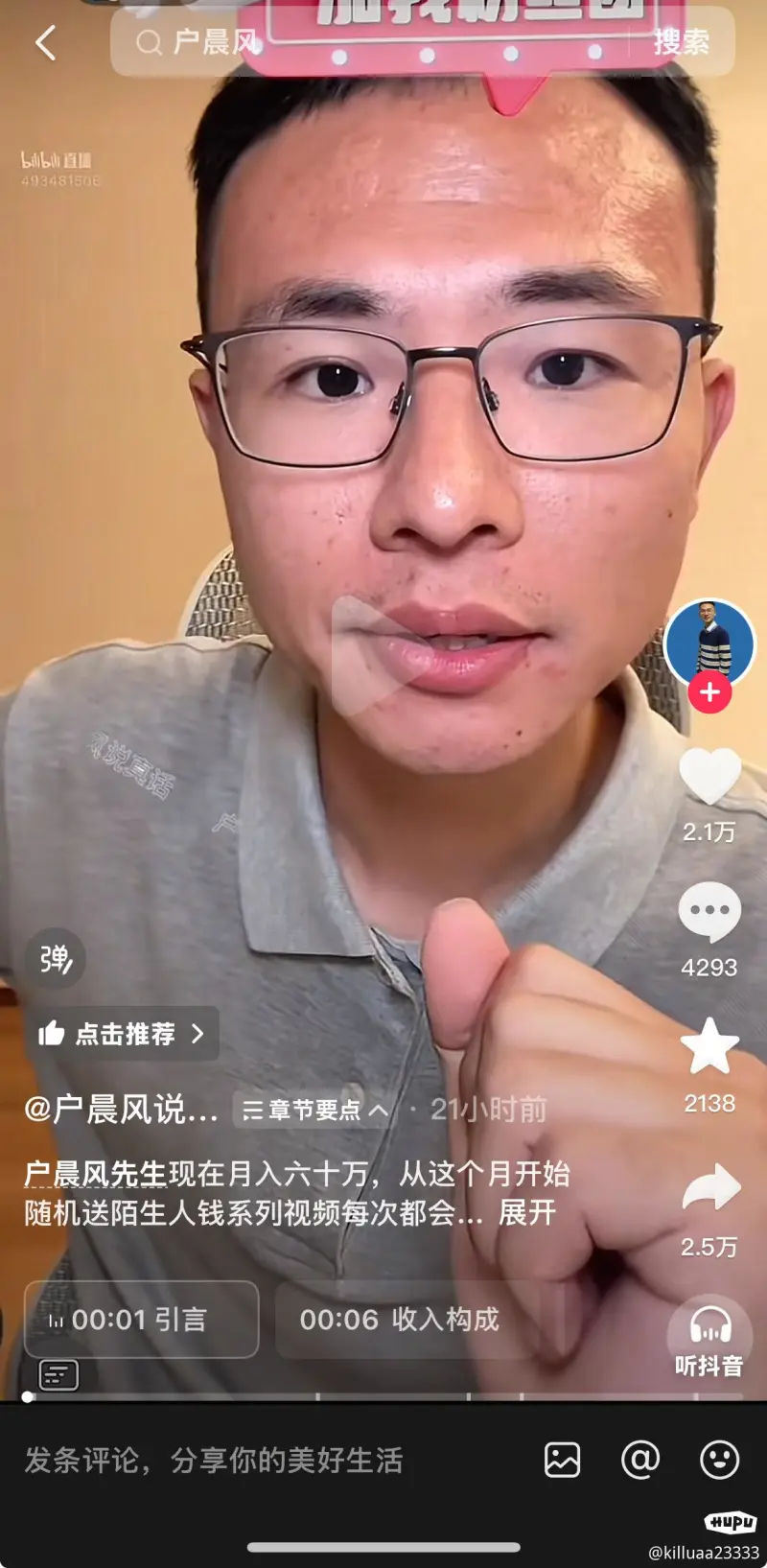Expand the caption with 展开
The height and width of the screenshot is (1568, 767).
(x=526, y=1213)
